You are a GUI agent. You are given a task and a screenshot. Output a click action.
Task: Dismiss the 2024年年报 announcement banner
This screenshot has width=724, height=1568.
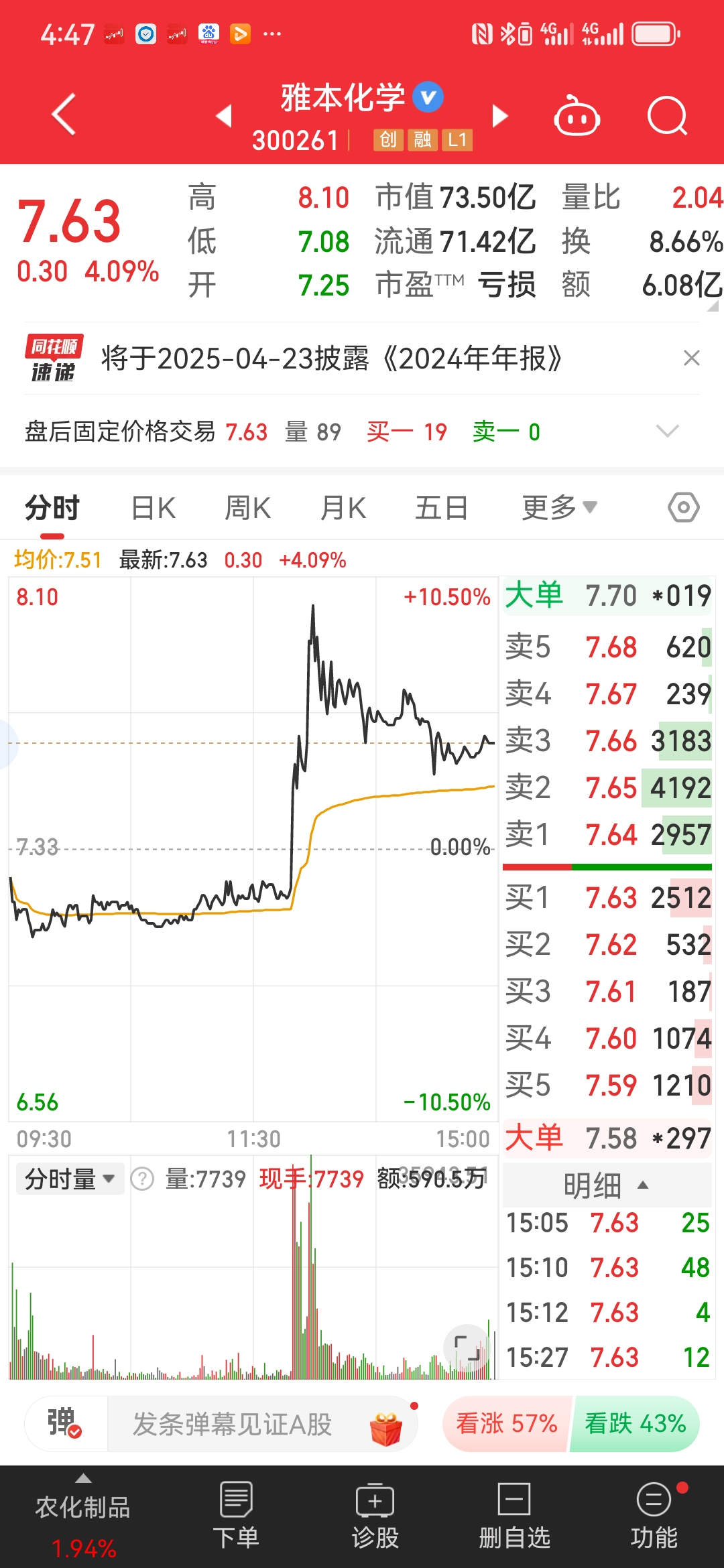coord(692,359)
